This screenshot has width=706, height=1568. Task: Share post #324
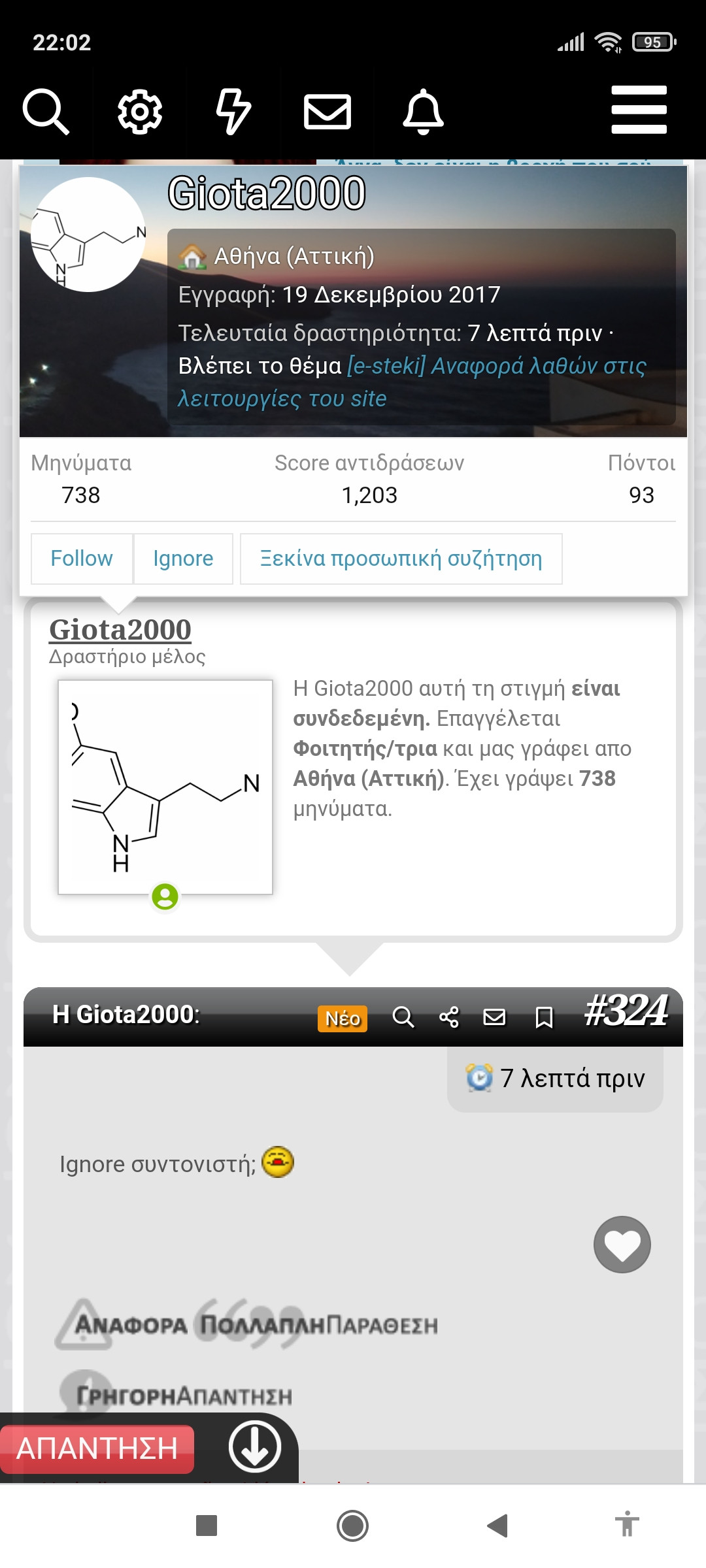[x=449, y=1017]
